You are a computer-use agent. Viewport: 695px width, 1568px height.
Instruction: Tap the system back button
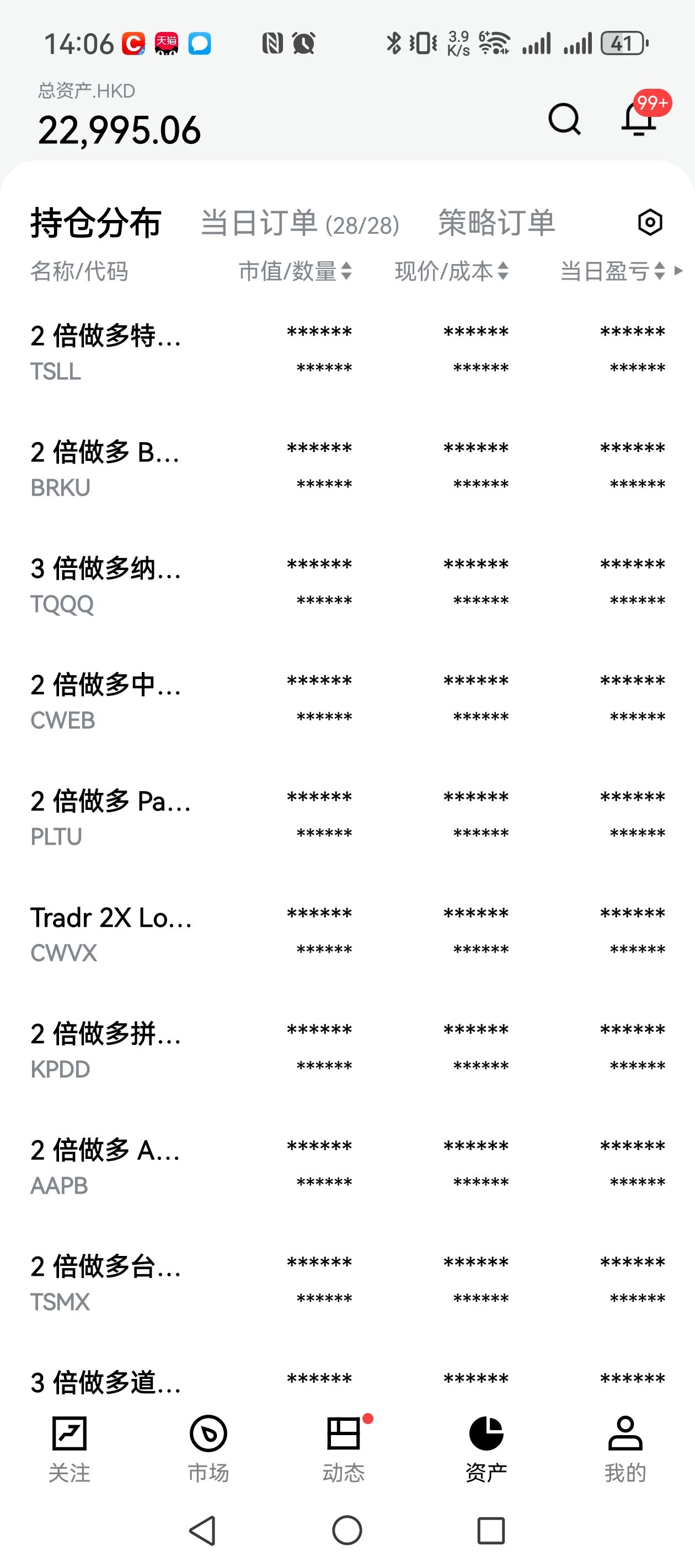(x=203, y=1531)
